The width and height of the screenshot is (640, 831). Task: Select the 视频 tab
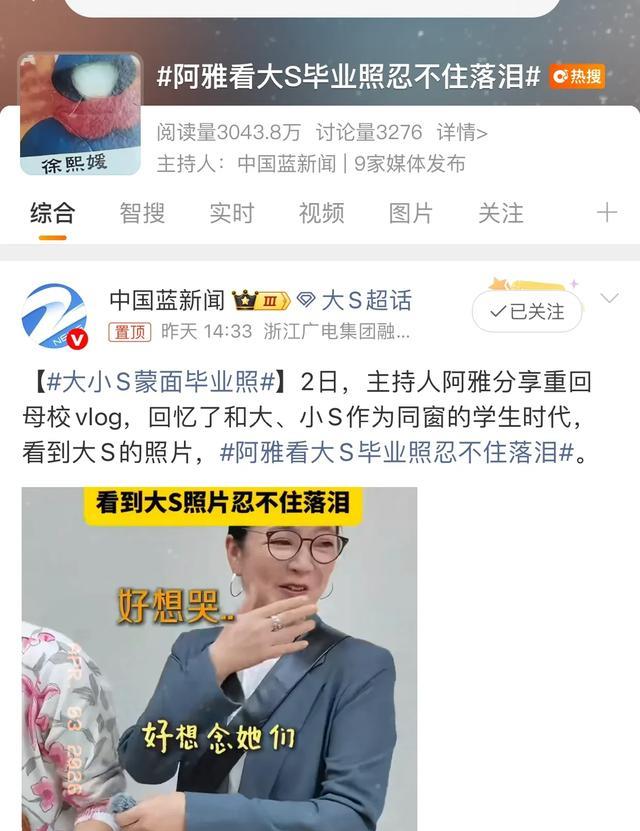click(x=321, y=213)
